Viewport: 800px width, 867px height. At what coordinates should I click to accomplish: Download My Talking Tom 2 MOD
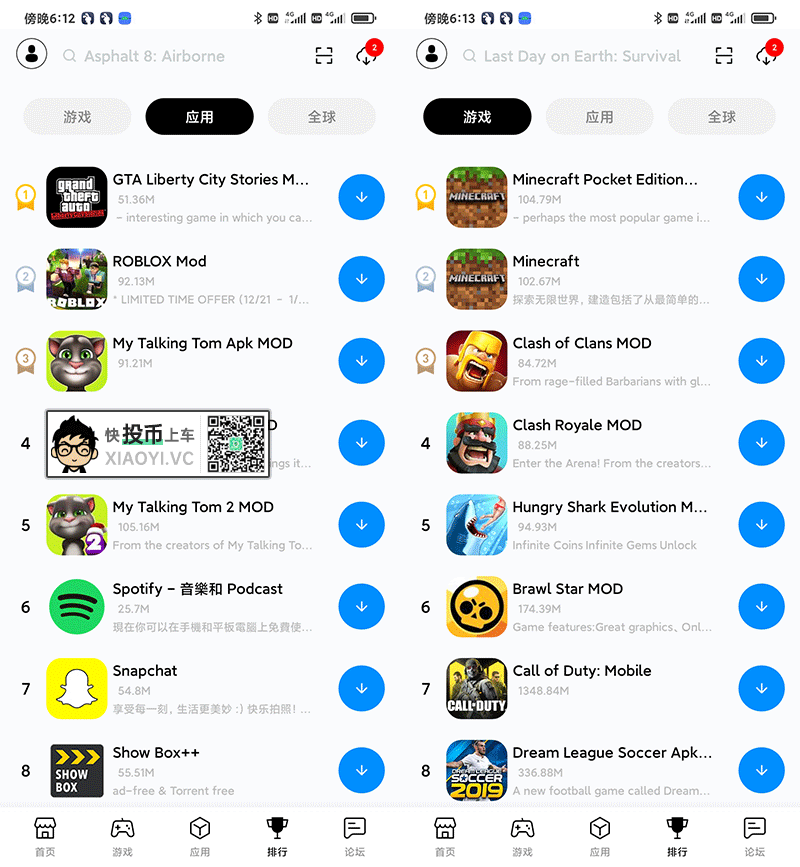(x=361, y=525)
